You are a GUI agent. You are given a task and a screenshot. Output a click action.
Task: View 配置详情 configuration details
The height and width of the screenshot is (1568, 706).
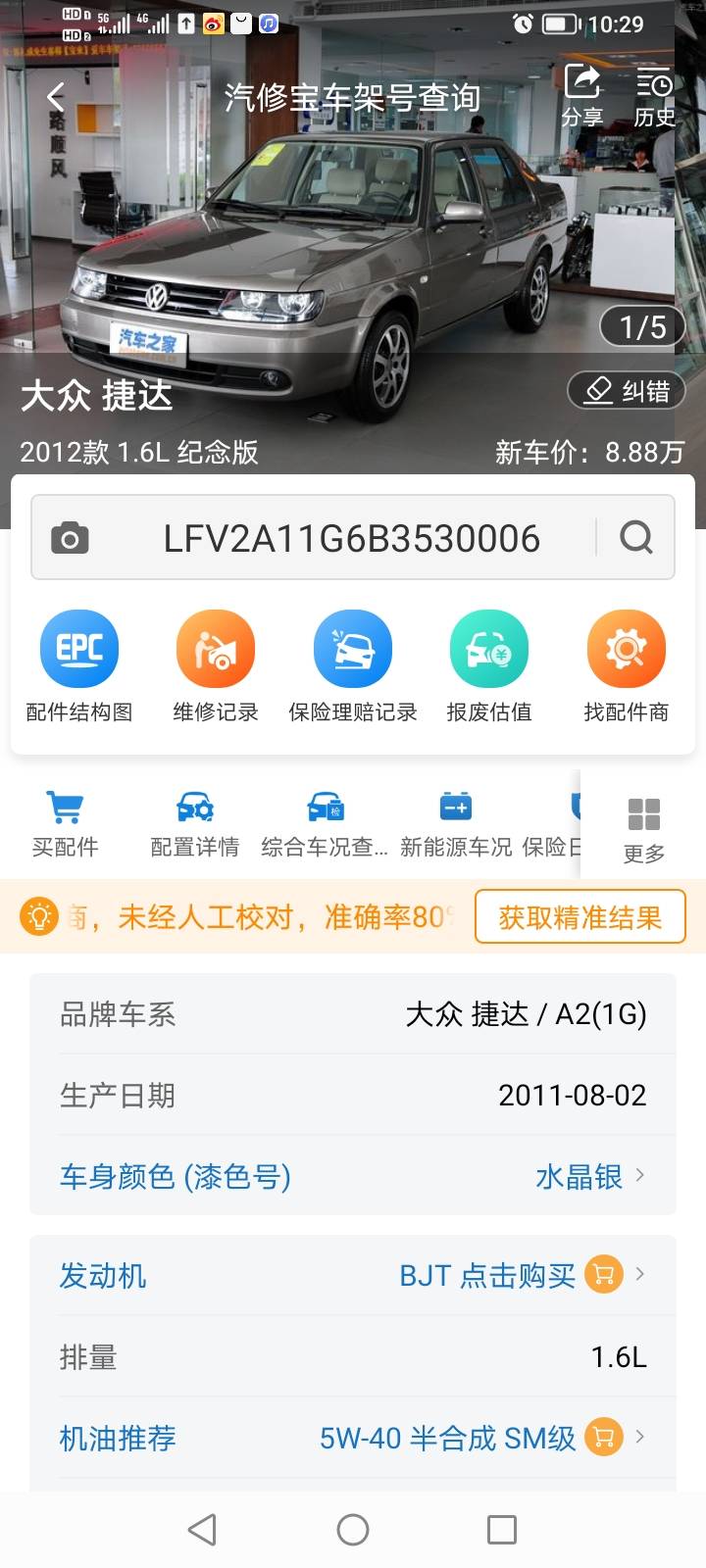(194, 824)
